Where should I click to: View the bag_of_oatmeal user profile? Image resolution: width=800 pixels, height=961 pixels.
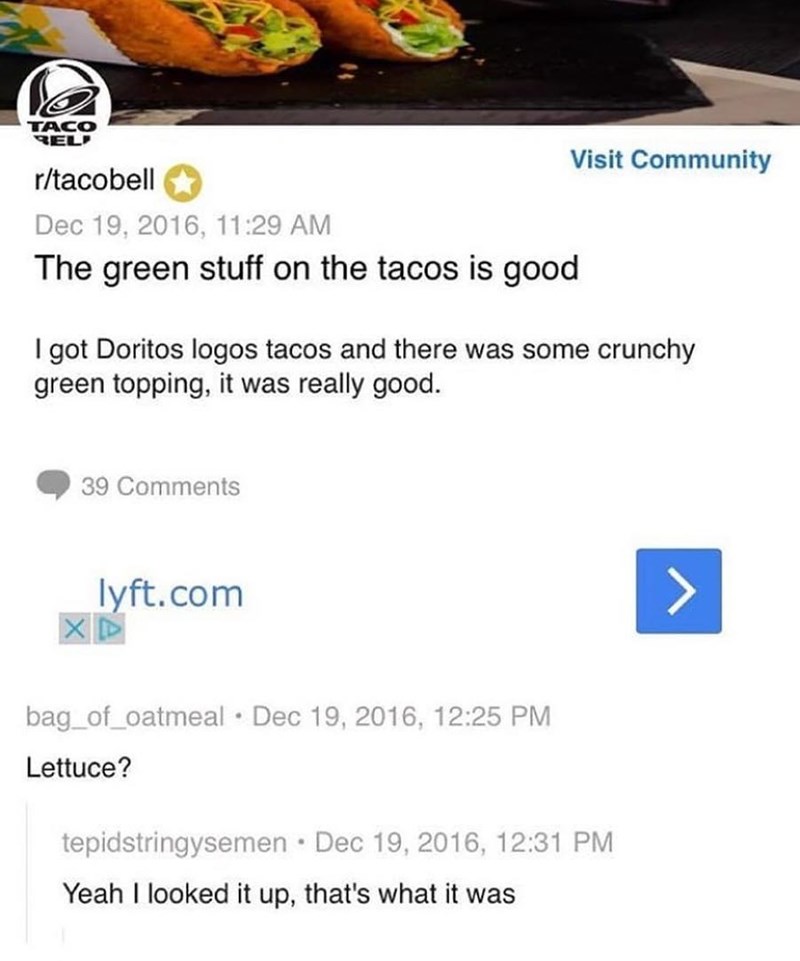pos(125,716)
